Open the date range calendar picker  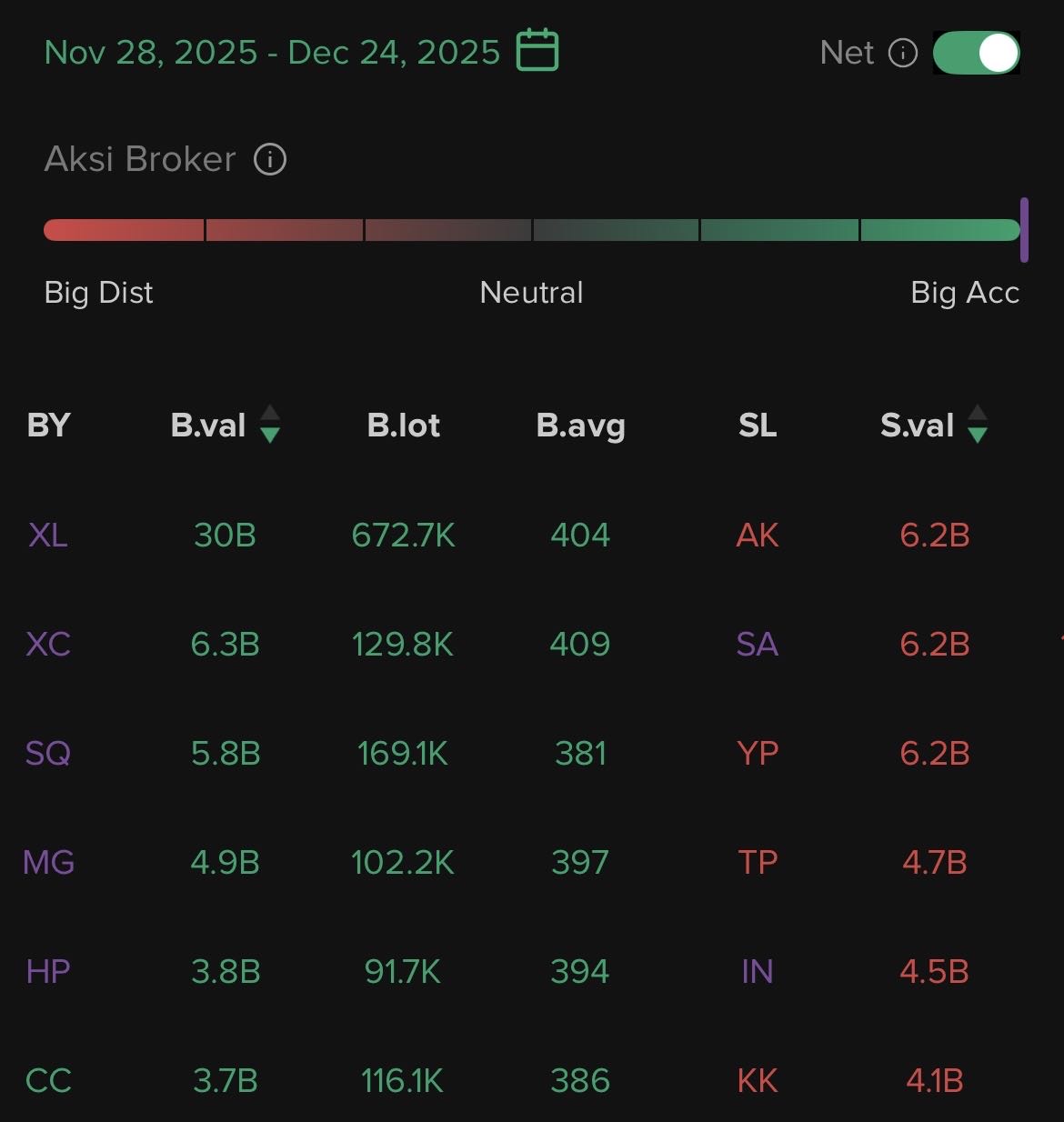pyautogui.click(x=537, y=51)
